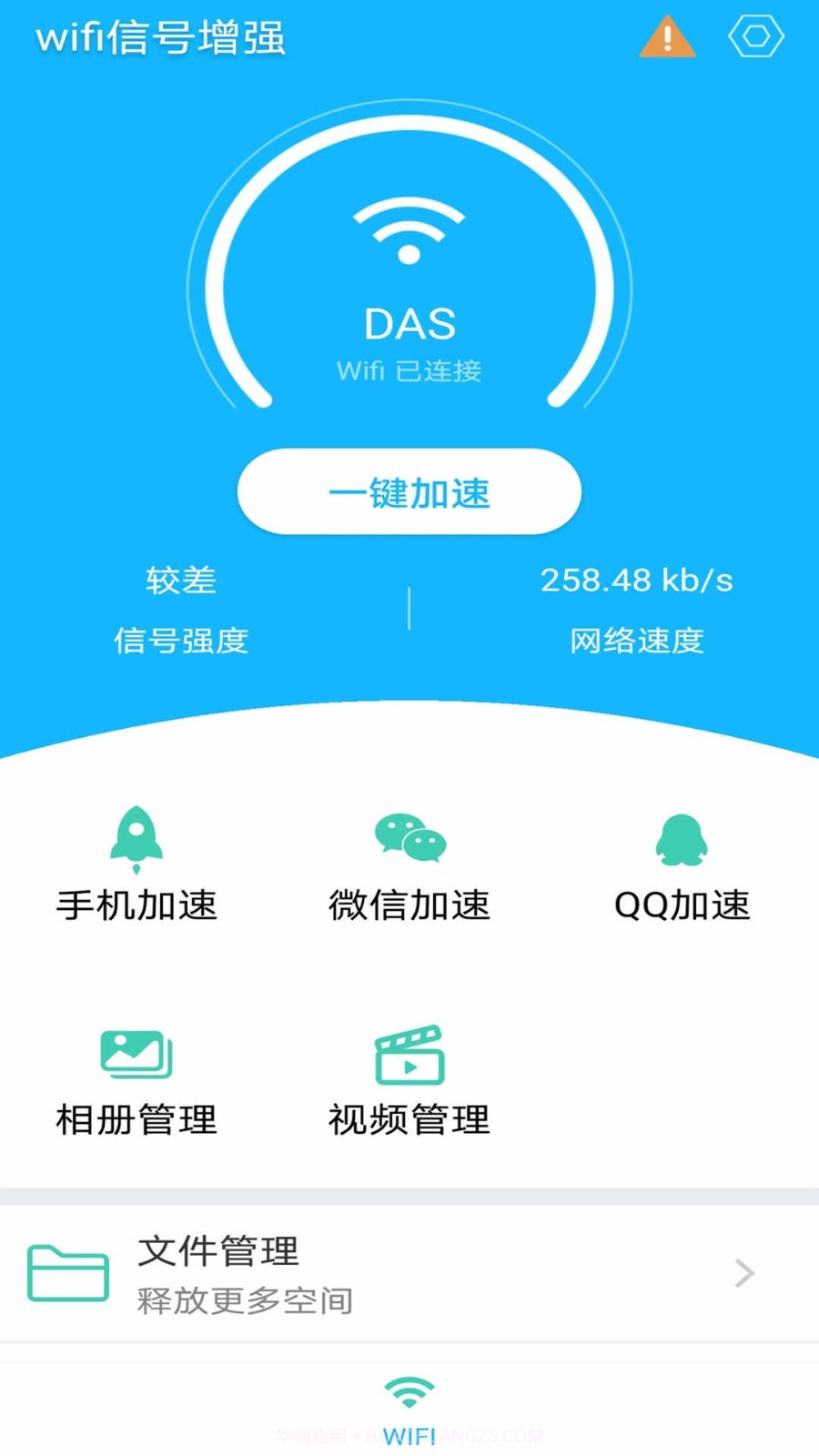Open the 手机加速 feature by its label
Viewport: 819px width, 1456px height.
click(x=136, y=905)
